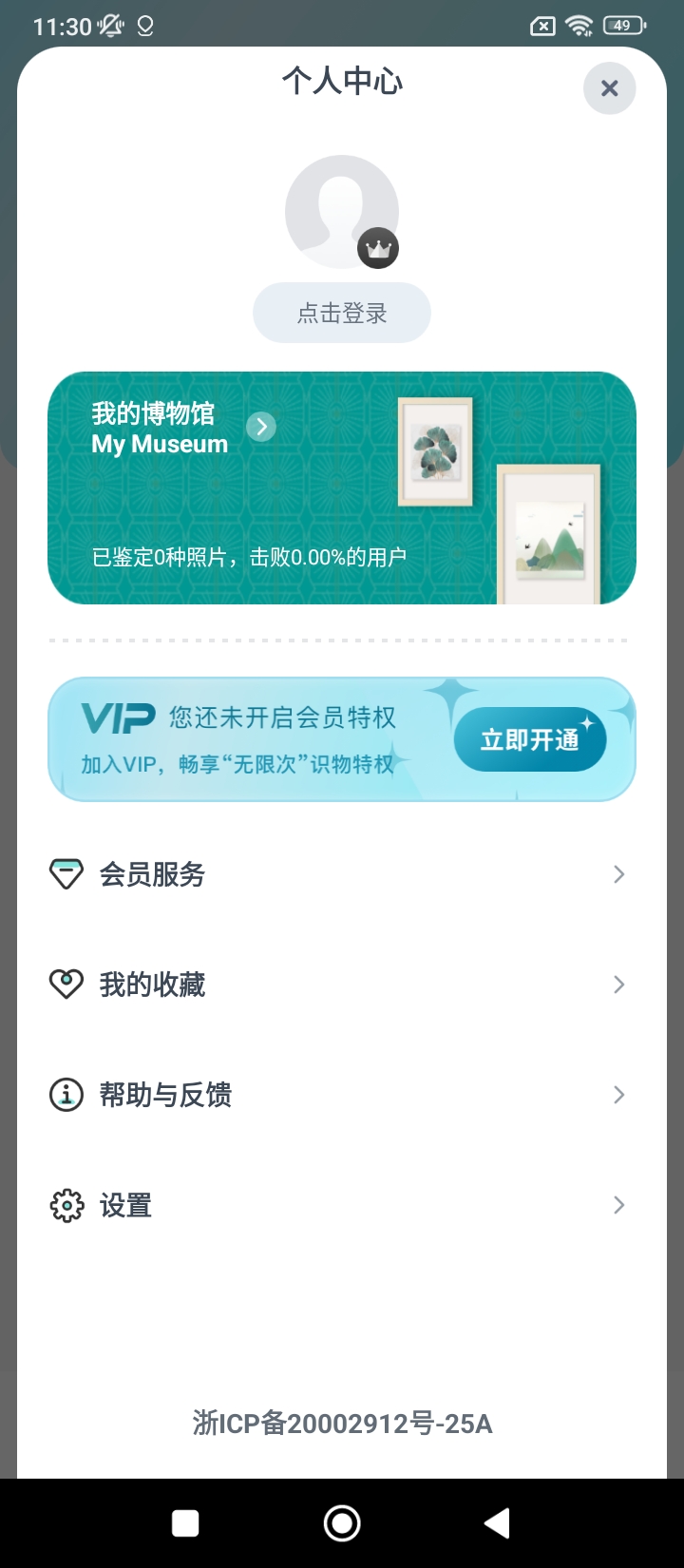Screen dimensions: 684x1568
Task: Close the 个人中心 panel
Action: [609, 88]
